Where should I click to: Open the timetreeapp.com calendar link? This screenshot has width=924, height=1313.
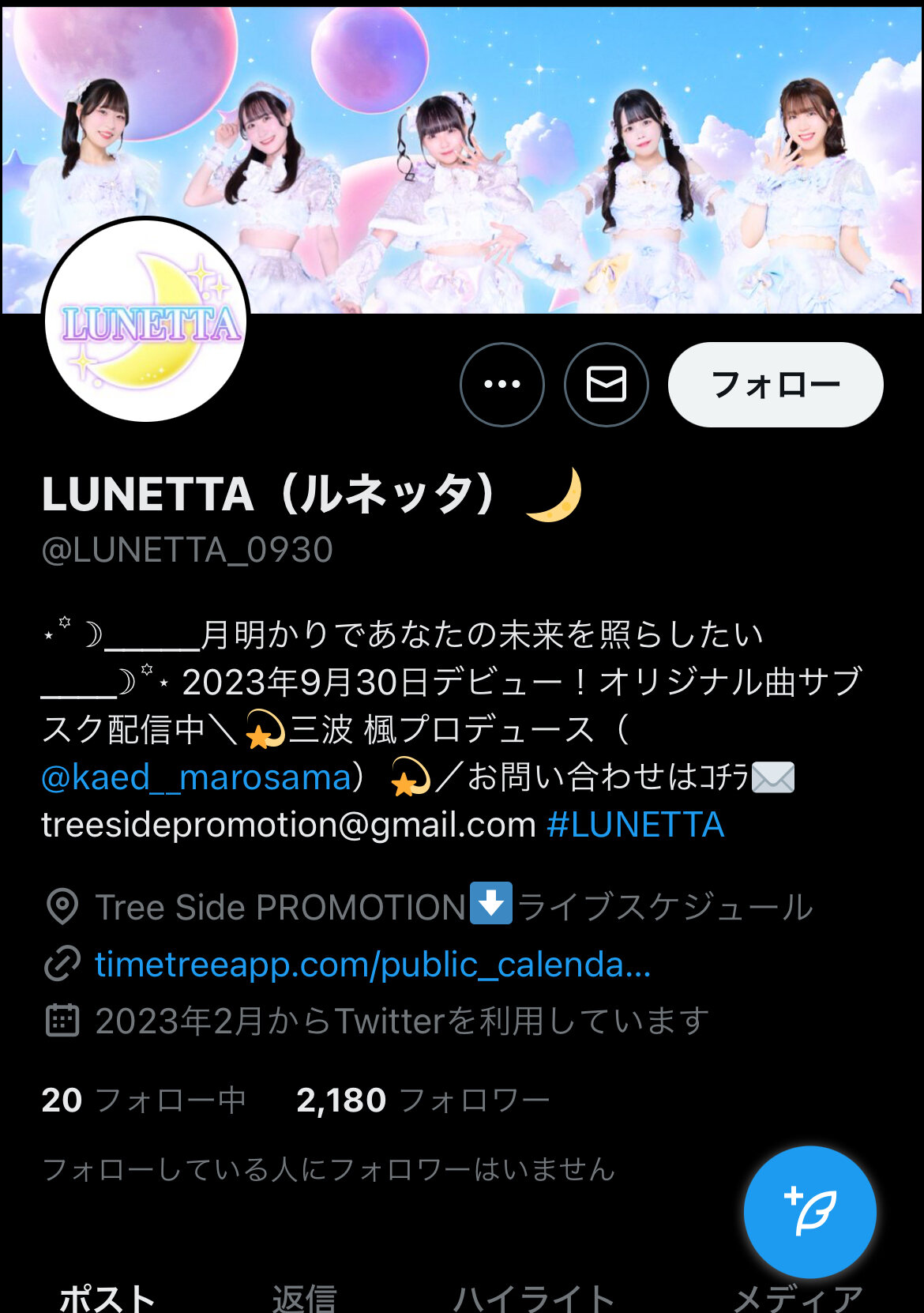click(x=373, y=965)
